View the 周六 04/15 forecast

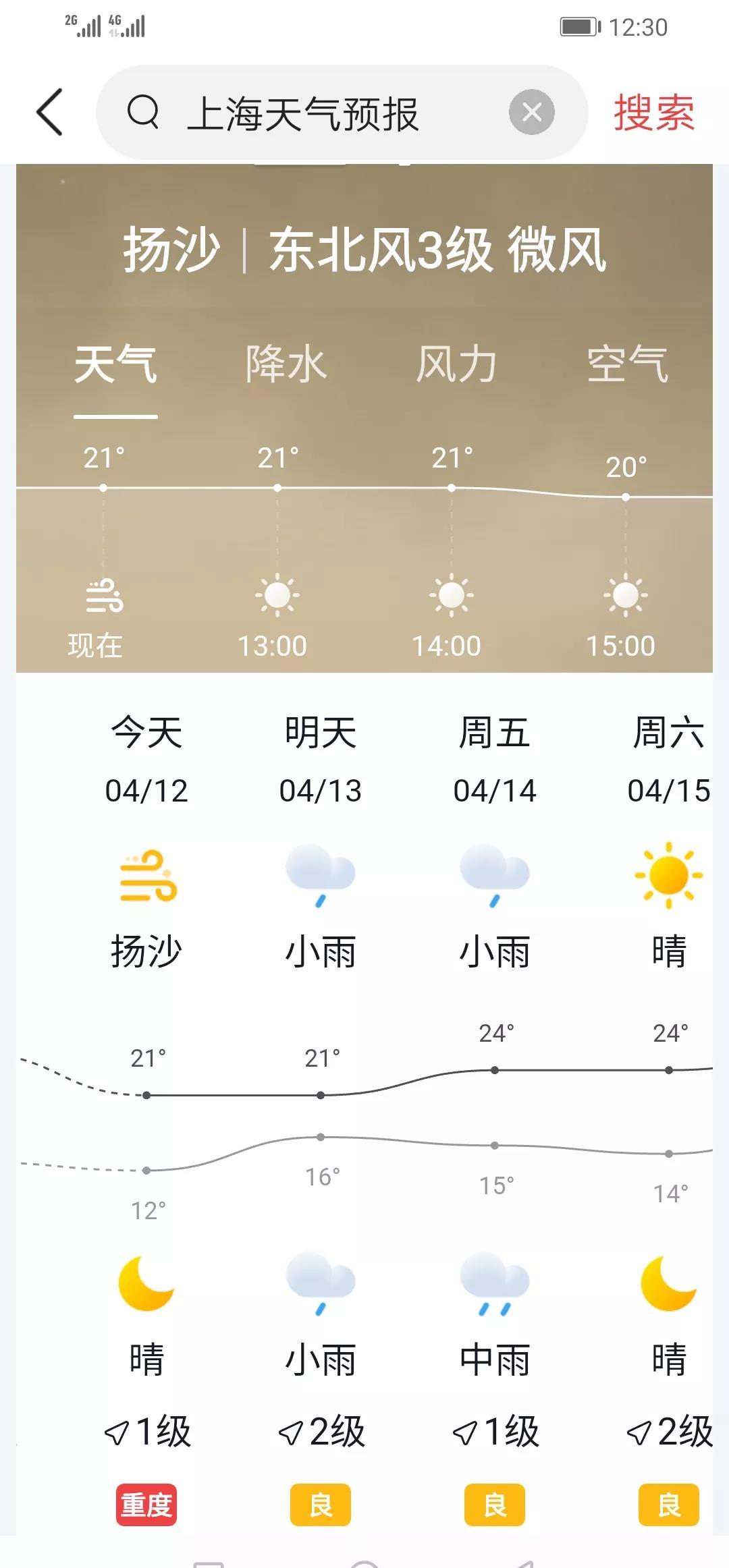[x=668, y=760]
